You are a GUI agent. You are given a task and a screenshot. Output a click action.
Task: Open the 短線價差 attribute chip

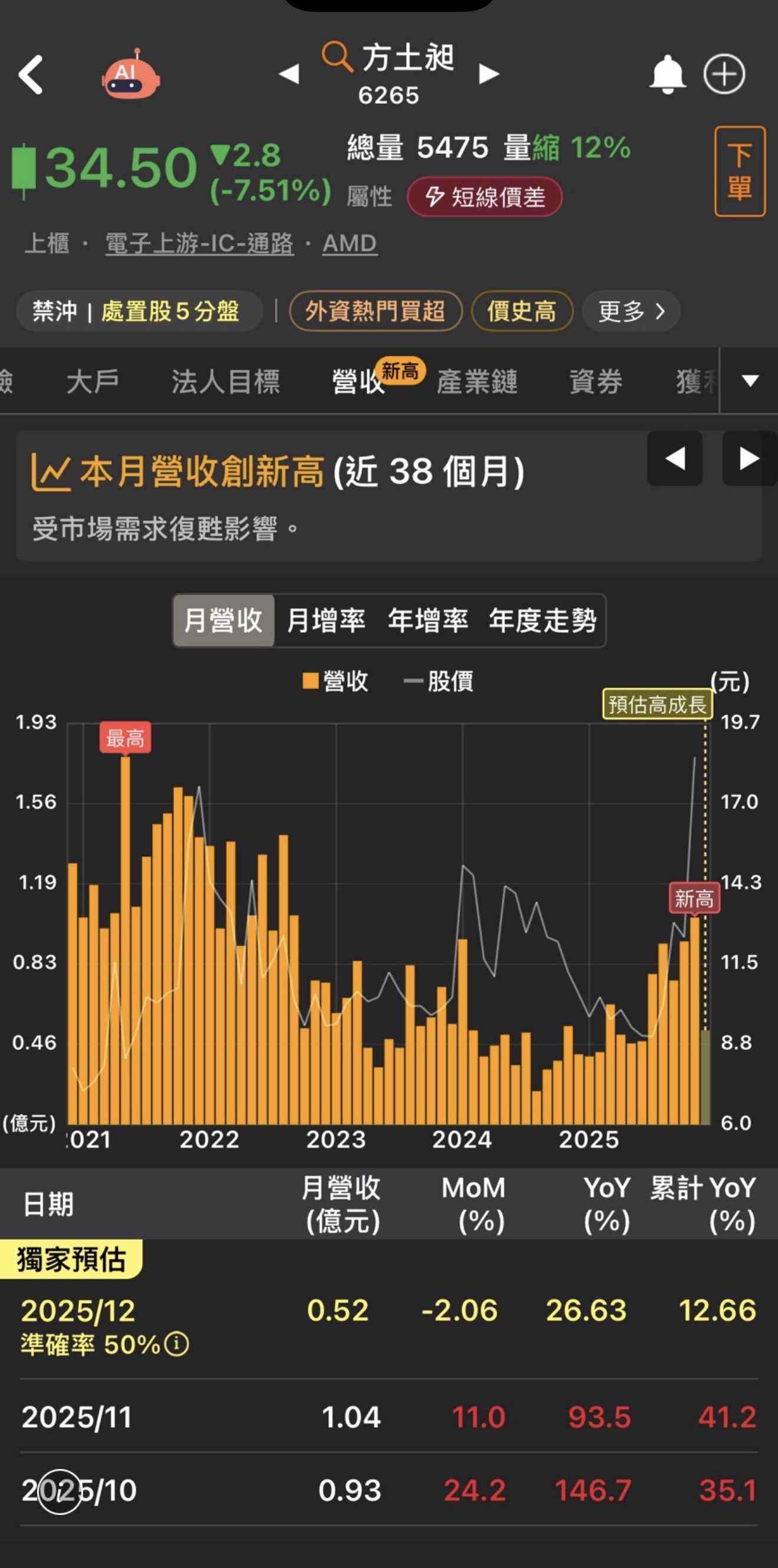coord(484,197)
